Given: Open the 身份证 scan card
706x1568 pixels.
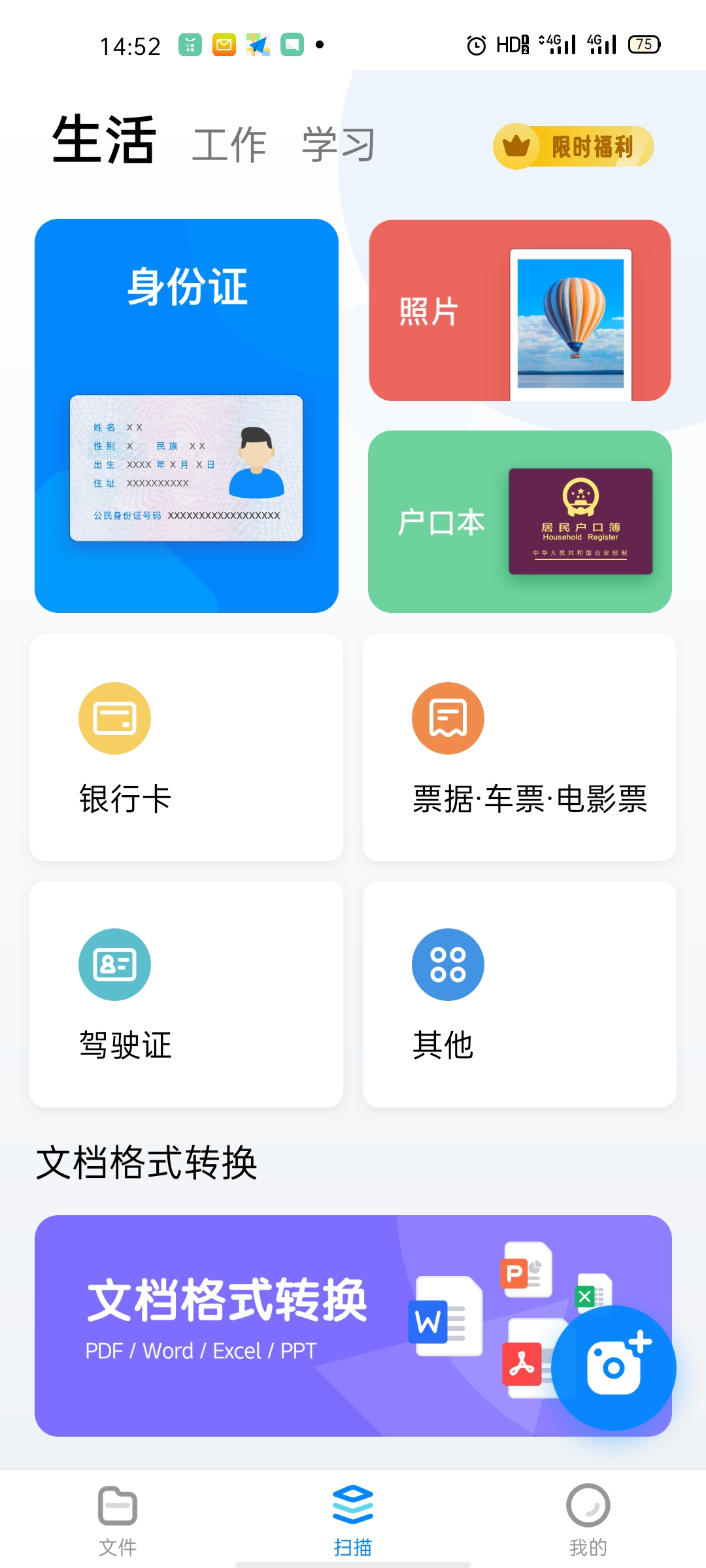Looking at the screenshot, I should click(x=186, y=416).
